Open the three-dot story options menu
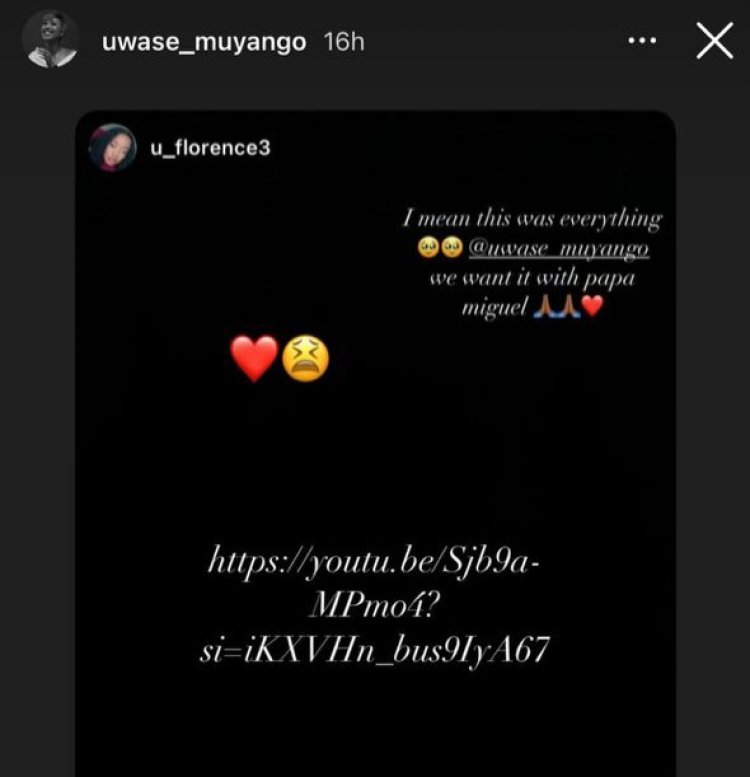This screenshot has width=750, height=777. 641,42
